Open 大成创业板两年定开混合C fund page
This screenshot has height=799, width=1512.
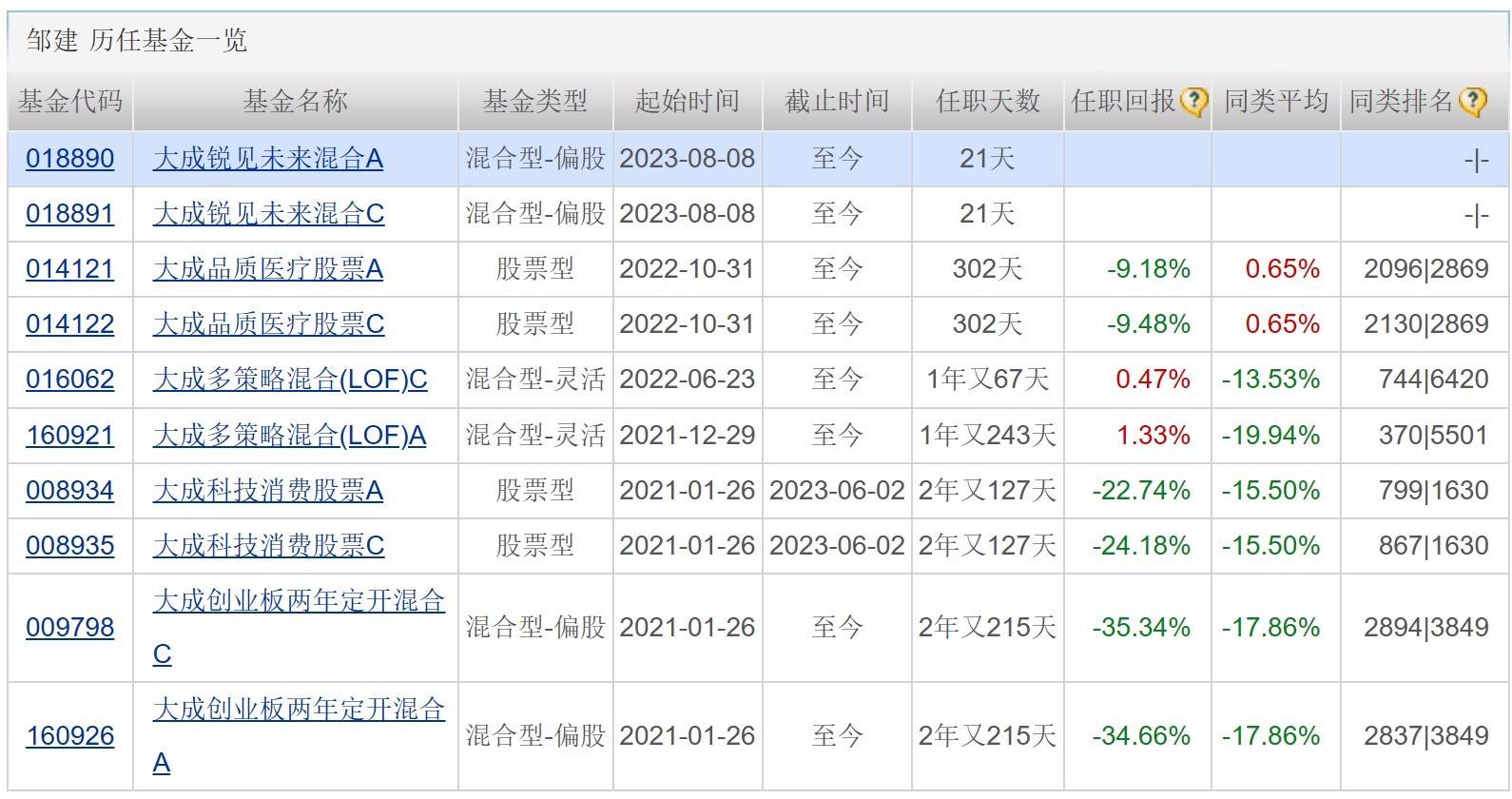(299, 601)
